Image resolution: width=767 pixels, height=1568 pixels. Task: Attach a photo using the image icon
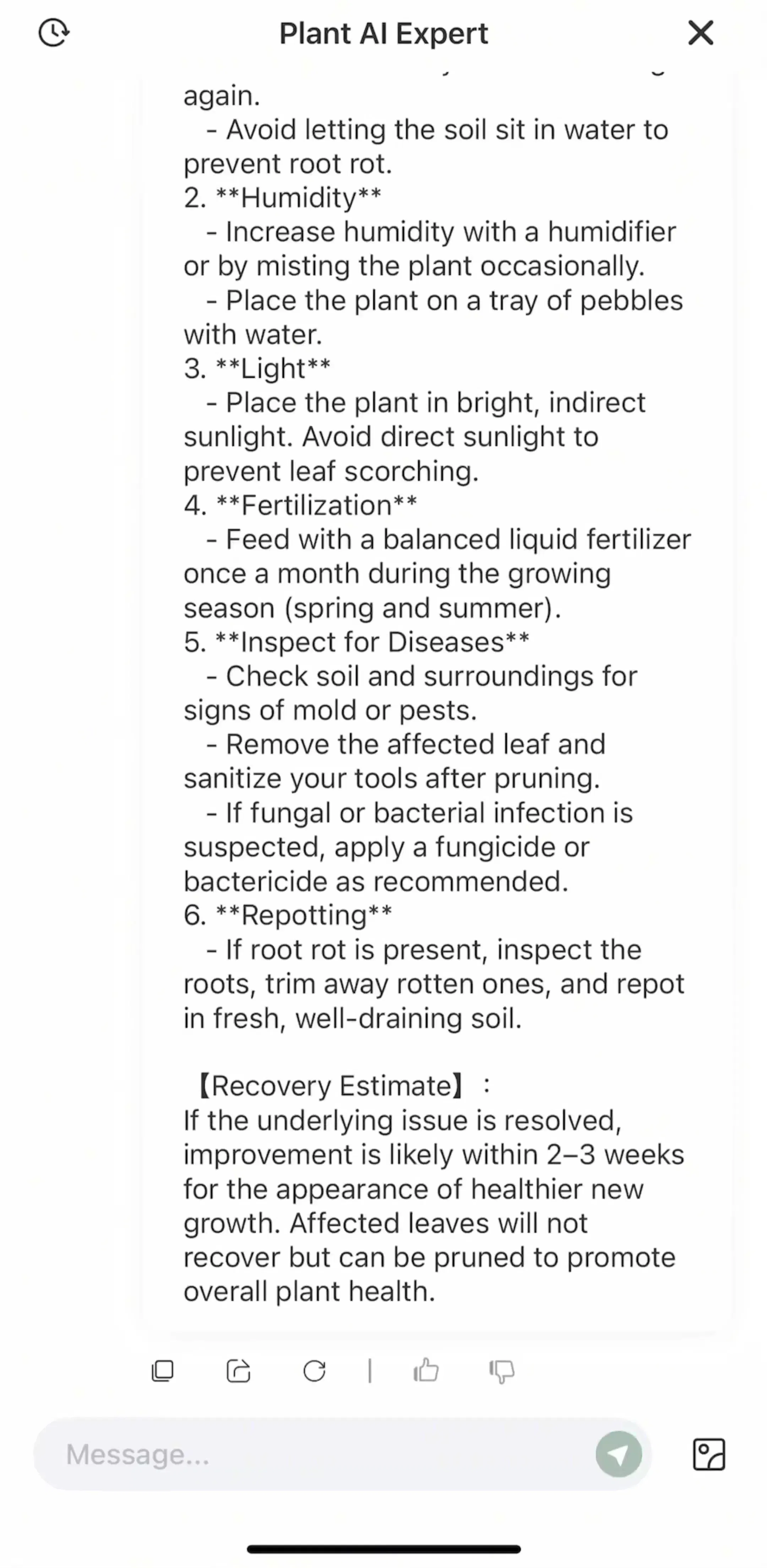(709, 1454)
